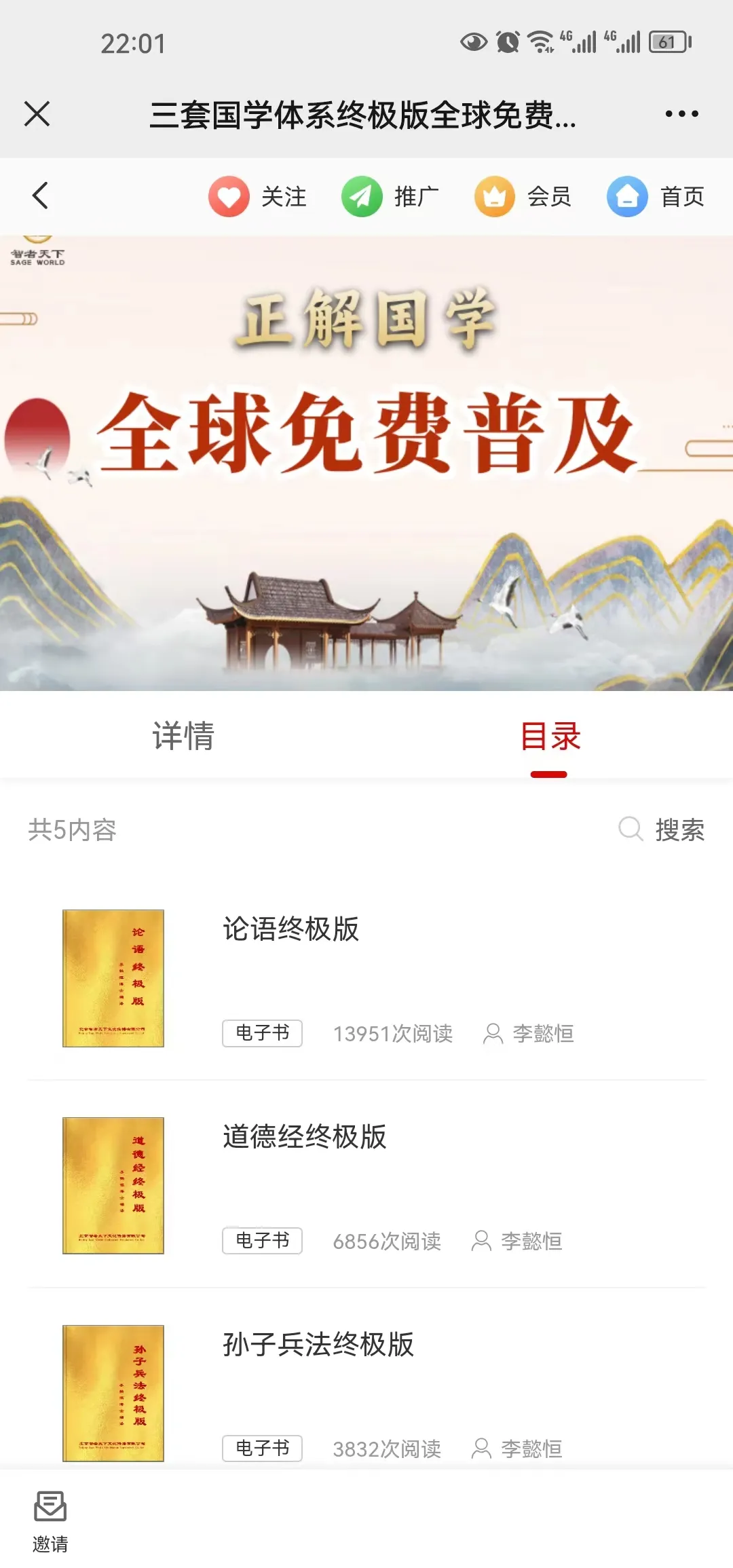Open 推广 promotion option
This screenshot has height=1568, width=733.
390,197
